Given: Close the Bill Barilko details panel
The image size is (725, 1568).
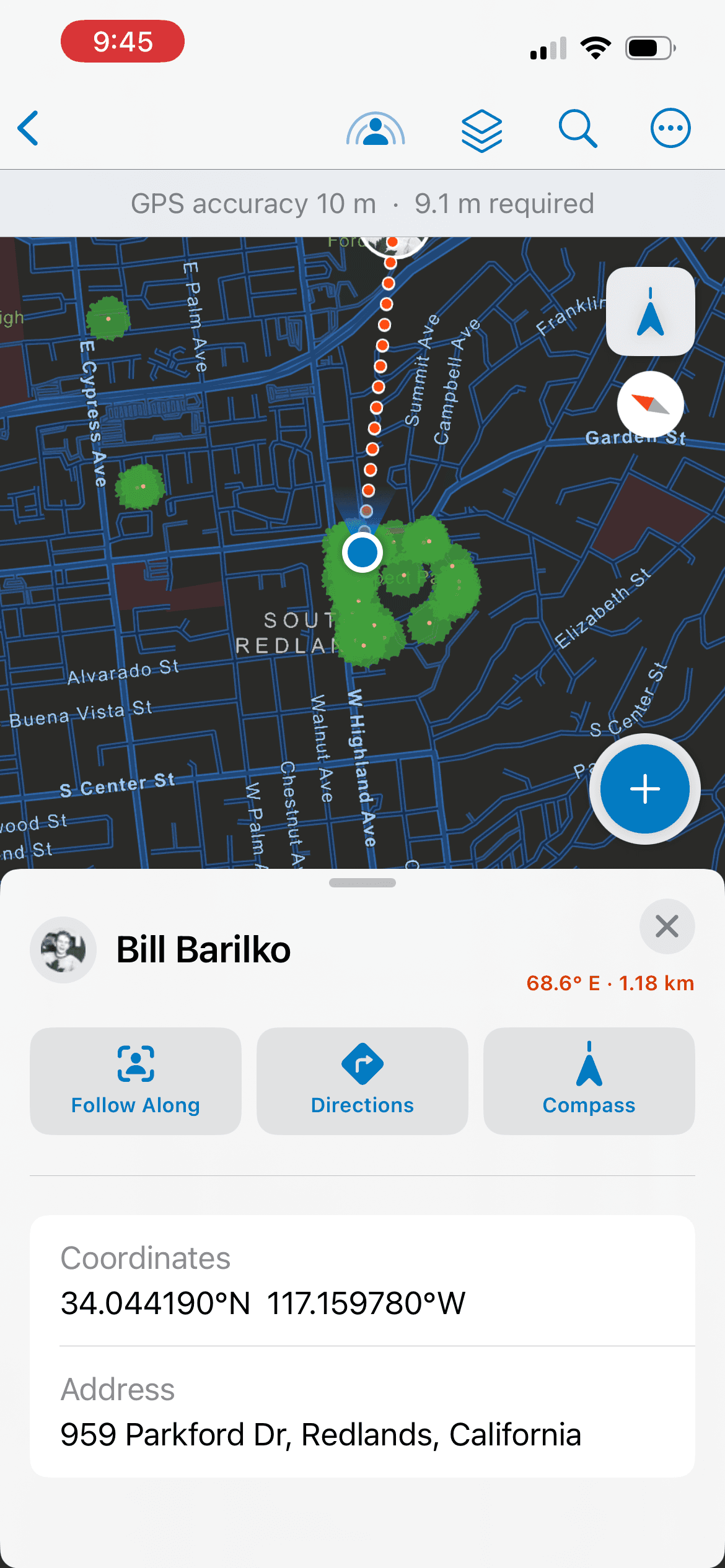Looking at the screenshot, I should point(667,926).
